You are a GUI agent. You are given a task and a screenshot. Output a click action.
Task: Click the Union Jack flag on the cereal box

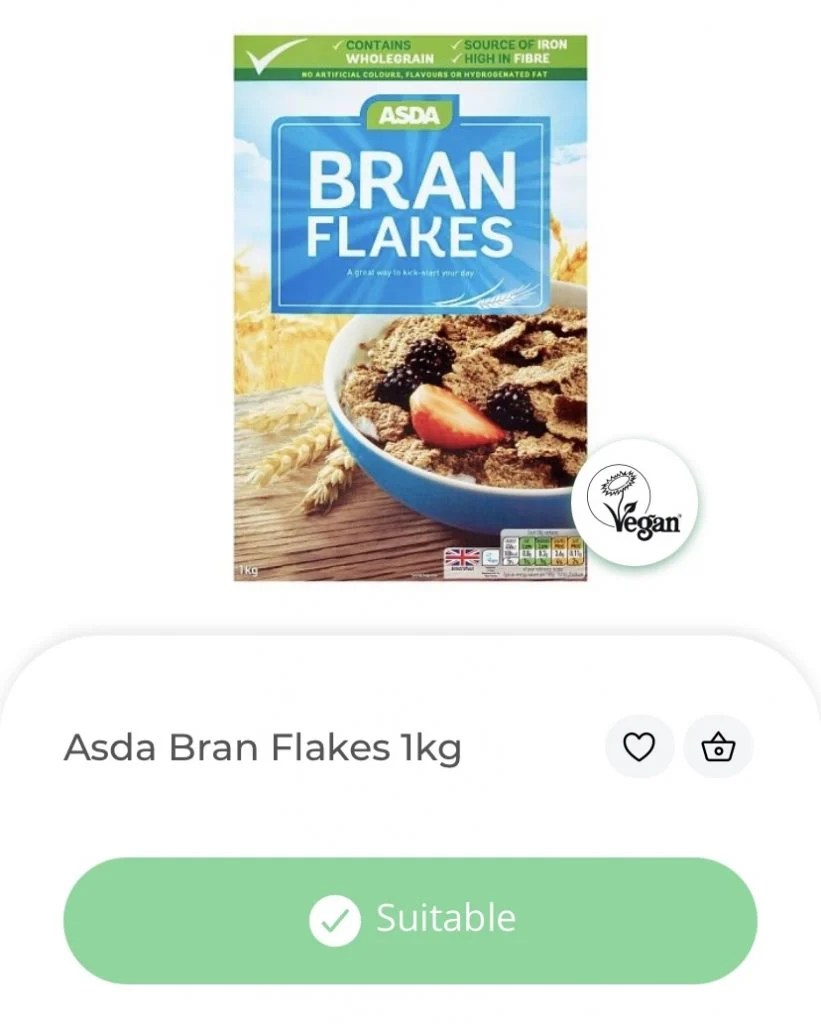coord(459,556)
